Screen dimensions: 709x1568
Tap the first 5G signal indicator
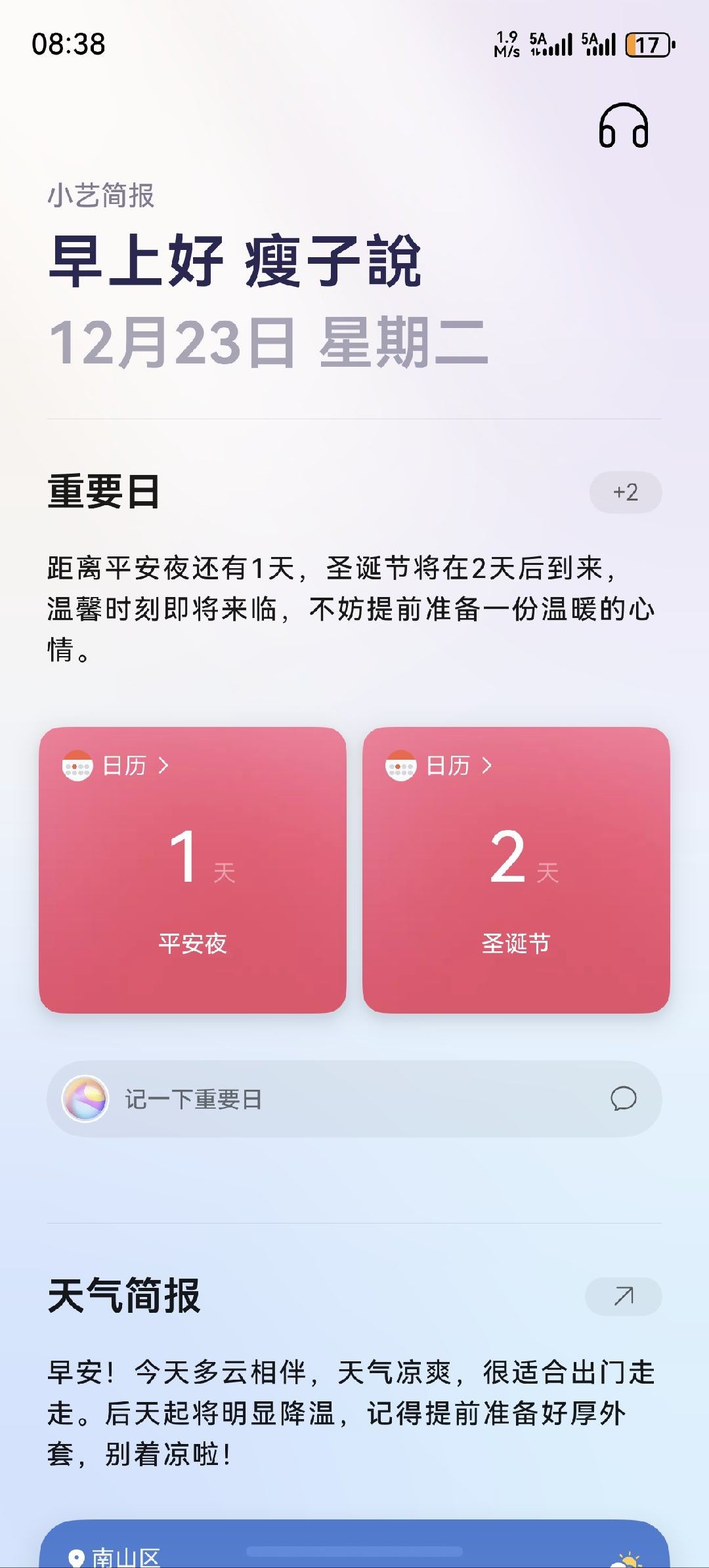pos(551,43)
